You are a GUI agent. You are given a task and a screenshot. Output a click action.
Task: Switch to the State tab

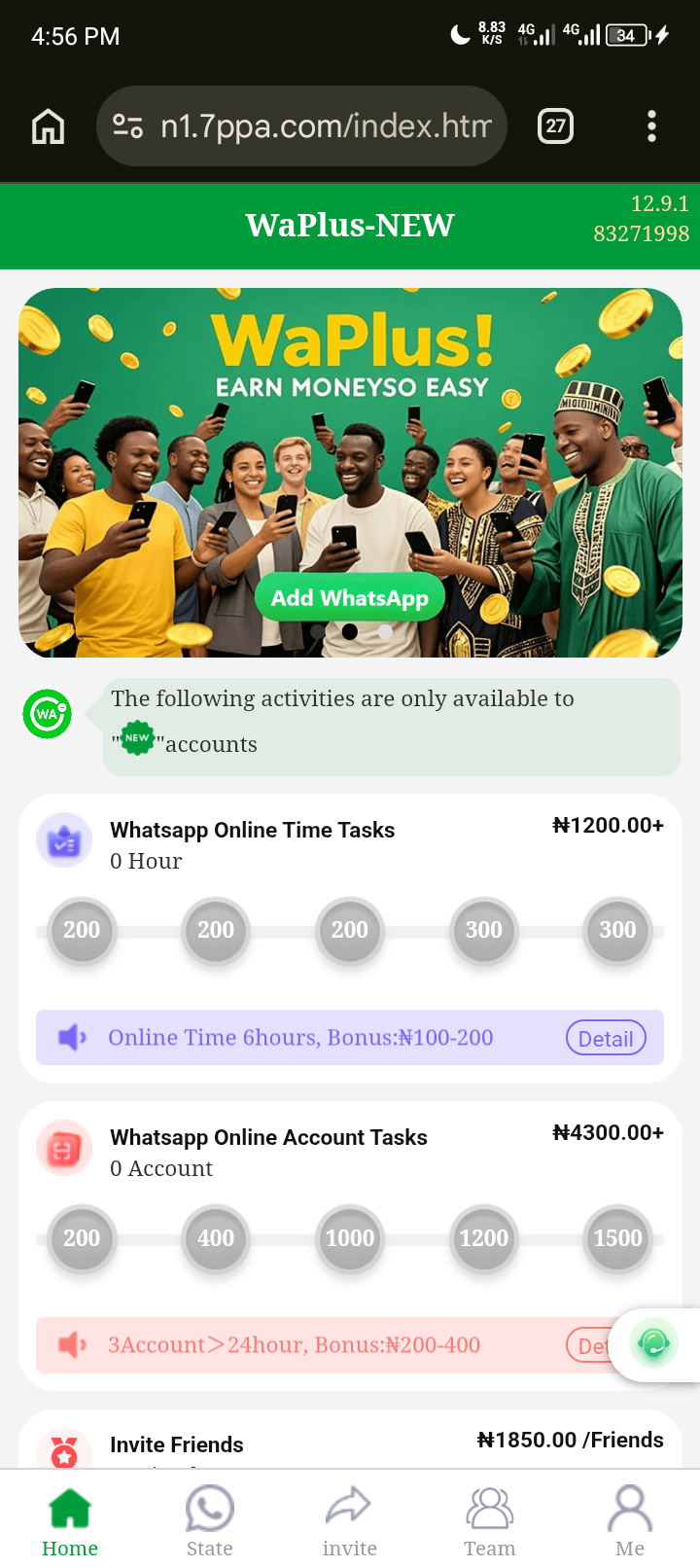click(x=210, y=1521)
